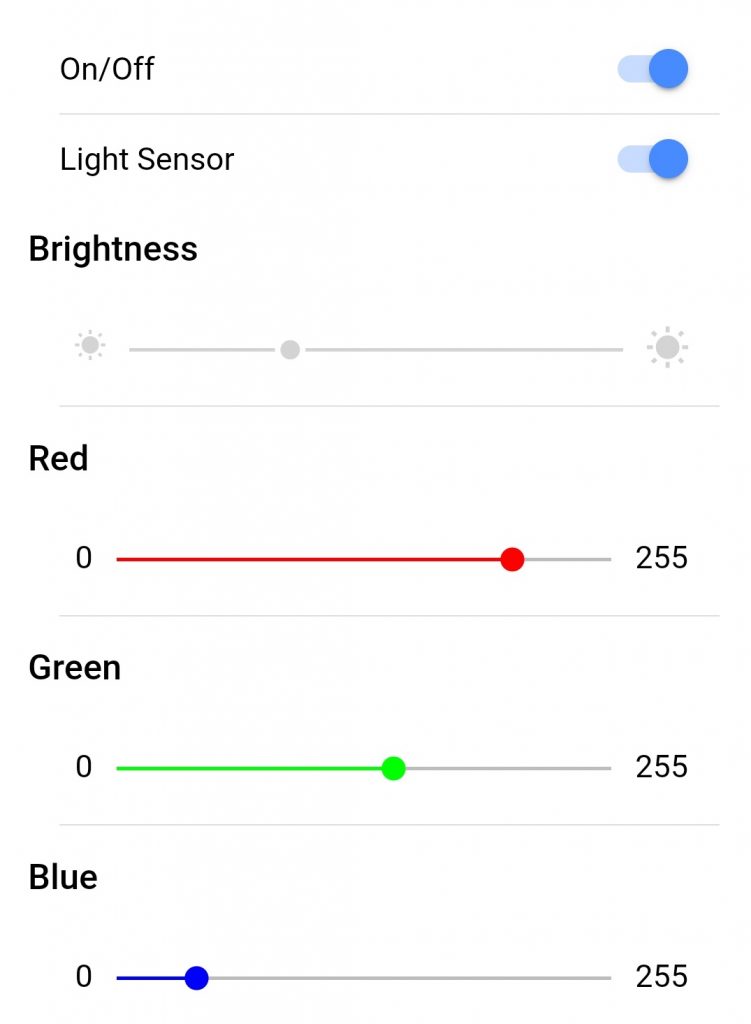Tap the Green slider handle

[393, 768]
